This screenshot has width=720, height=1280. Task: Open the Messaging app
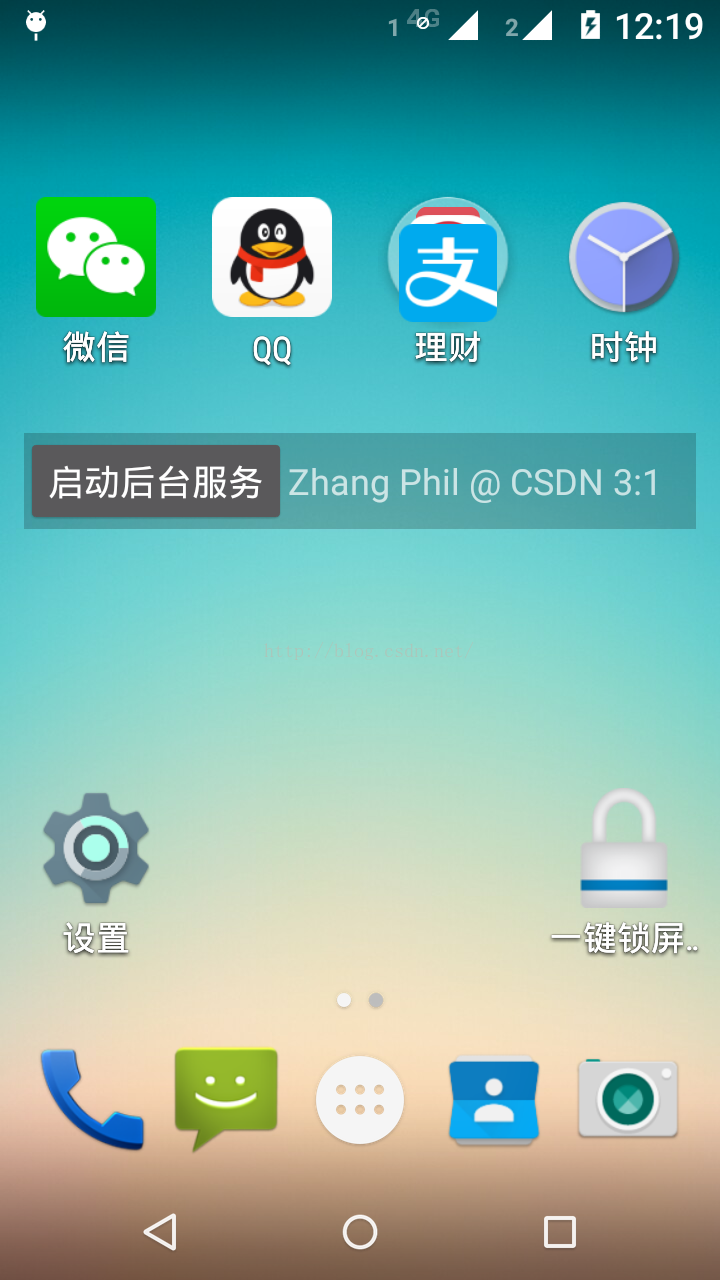(226, 1098)
